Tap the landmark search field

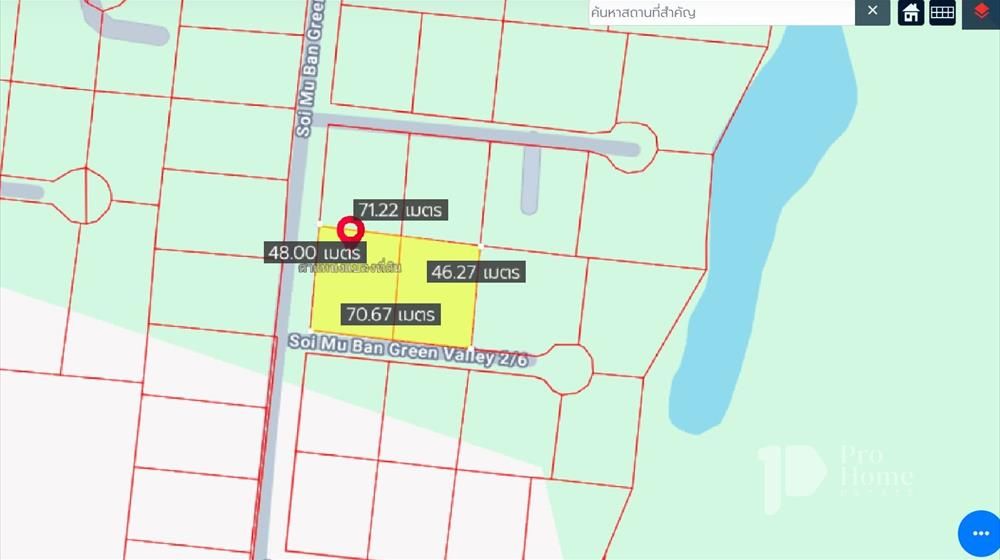tap(720, 12)
